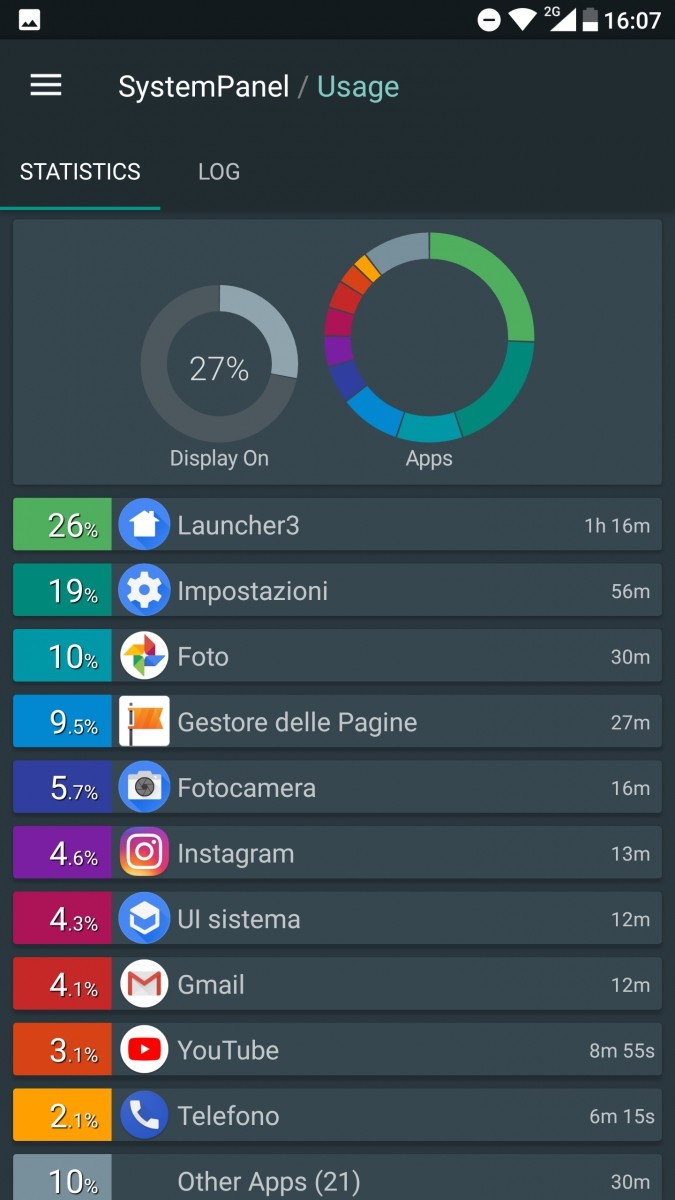Show Fotocamera usage details
Viewport: 675px width, 1200px height.
337,788
